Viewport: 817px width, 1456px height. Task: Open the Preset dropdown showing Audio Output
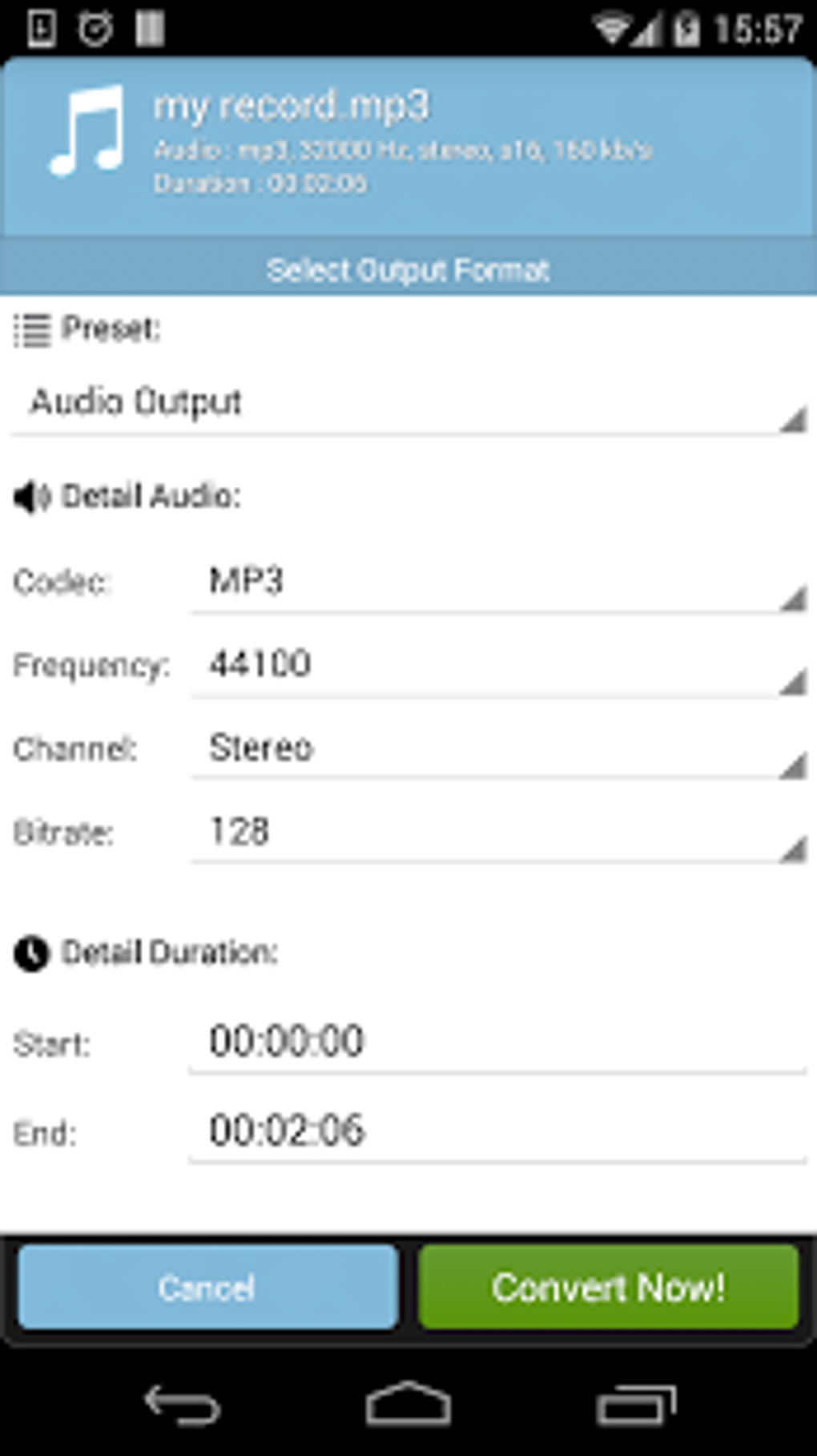pyautogui.click(x=408, y=402)
